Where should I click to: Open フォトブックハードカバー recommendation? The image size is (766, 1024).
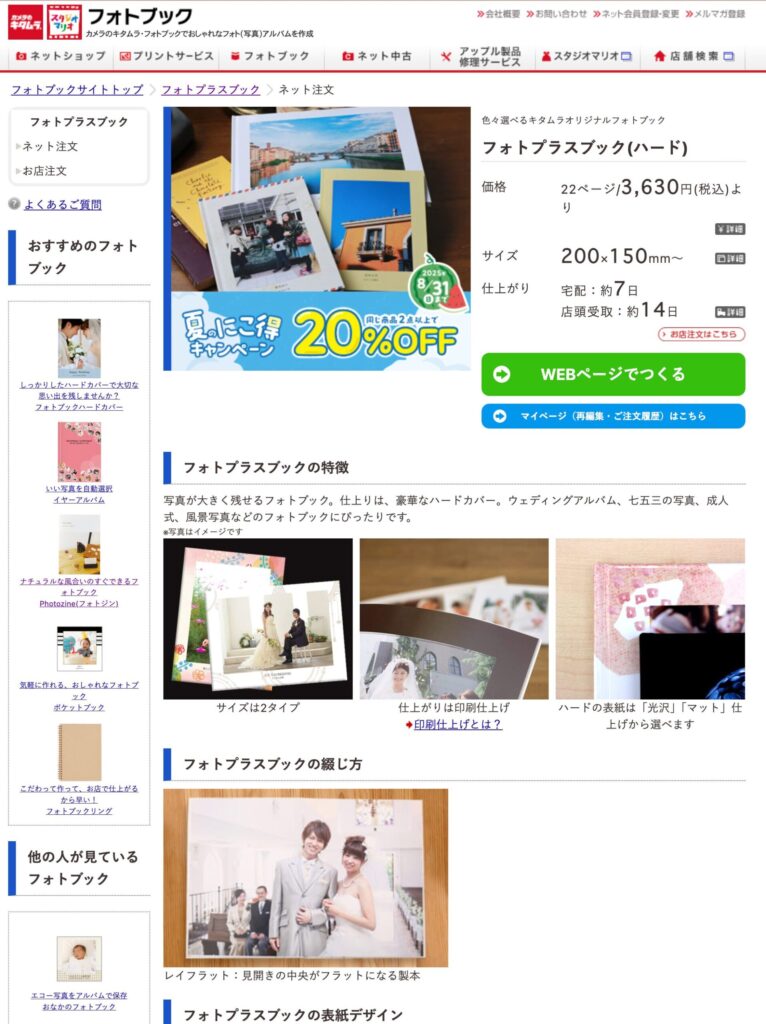click(x=79, y=407)
